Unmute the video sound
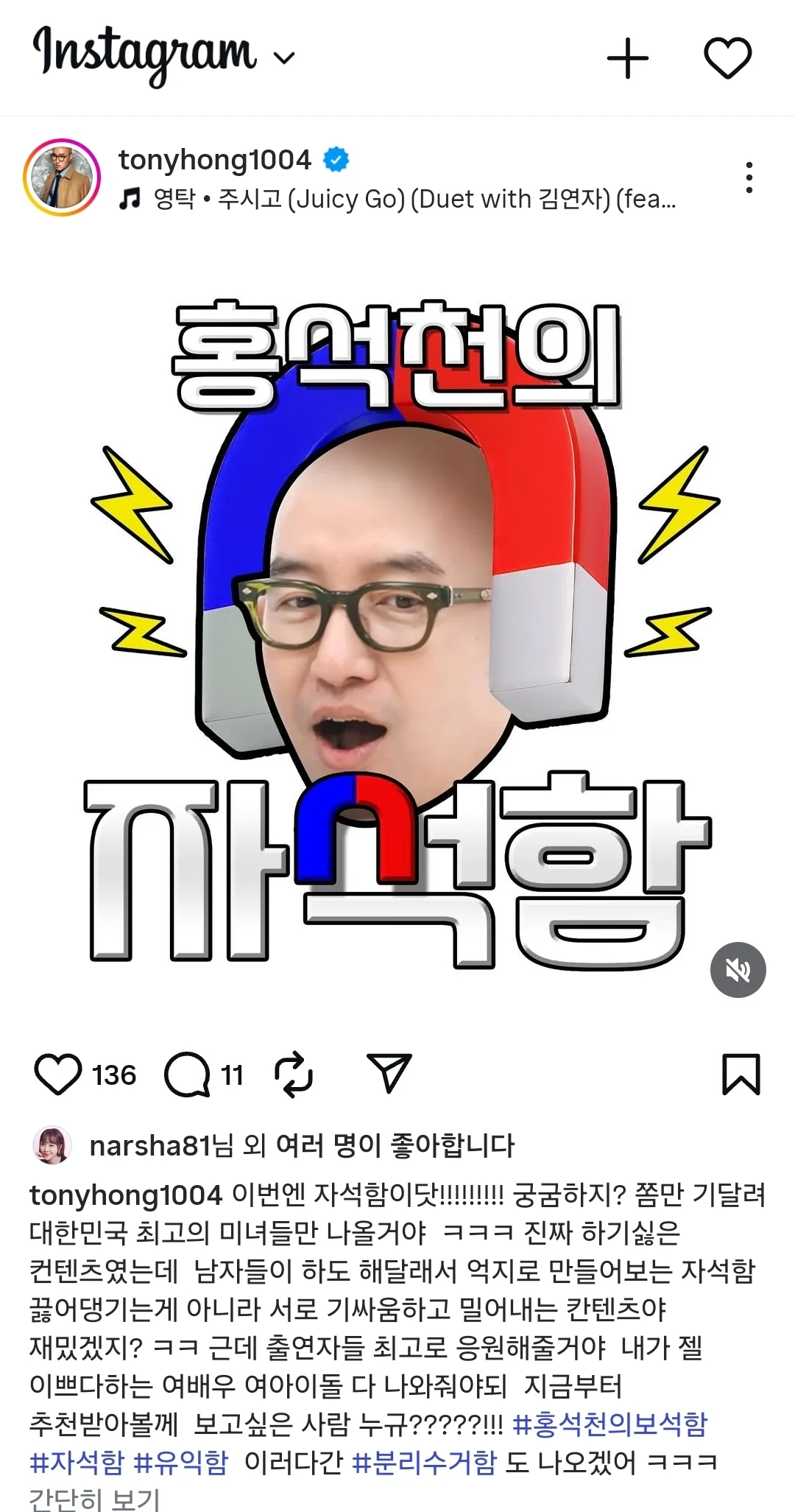The width and height of the screenshot is (795, 1512). point(738,970)
